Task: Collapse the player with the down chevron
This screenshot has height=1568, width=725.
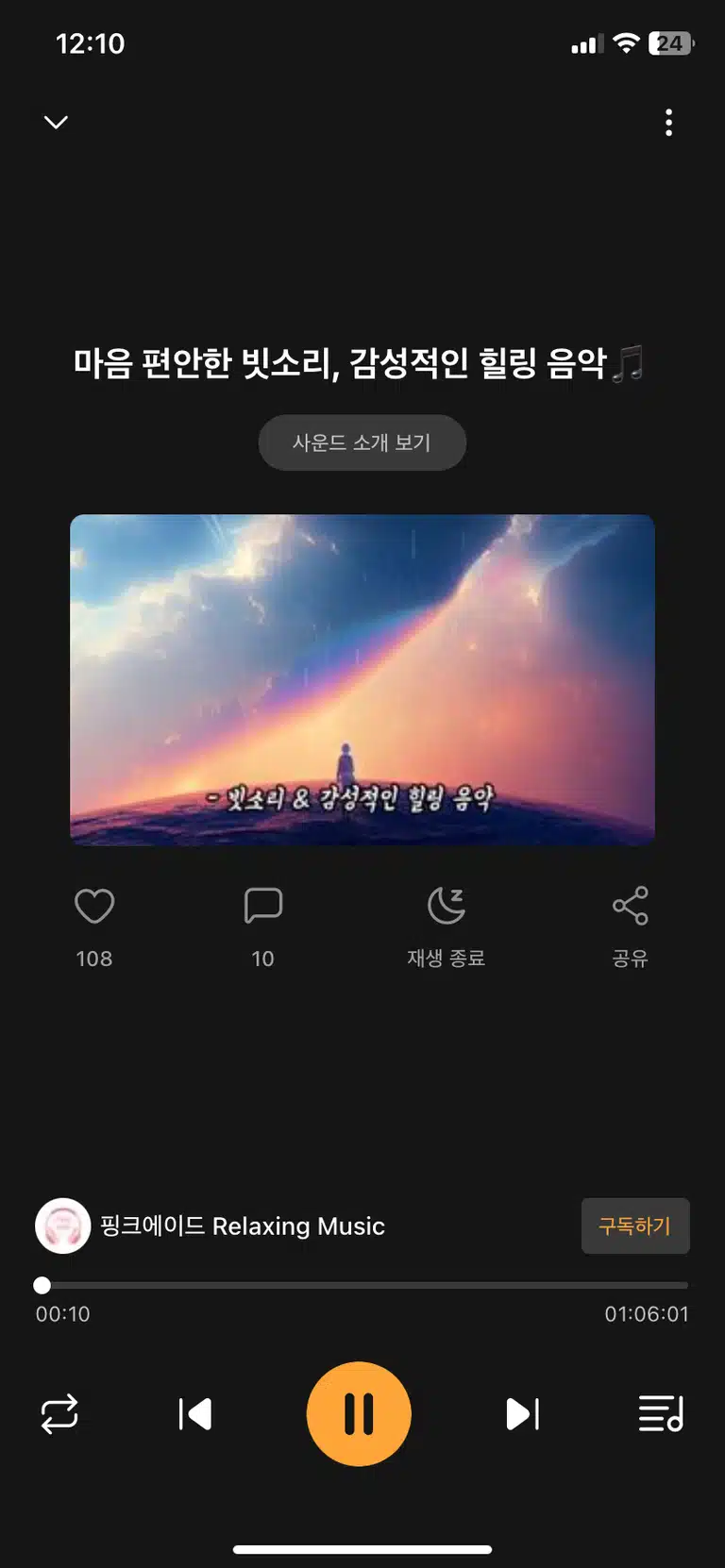Action: [x=57, y=122]
